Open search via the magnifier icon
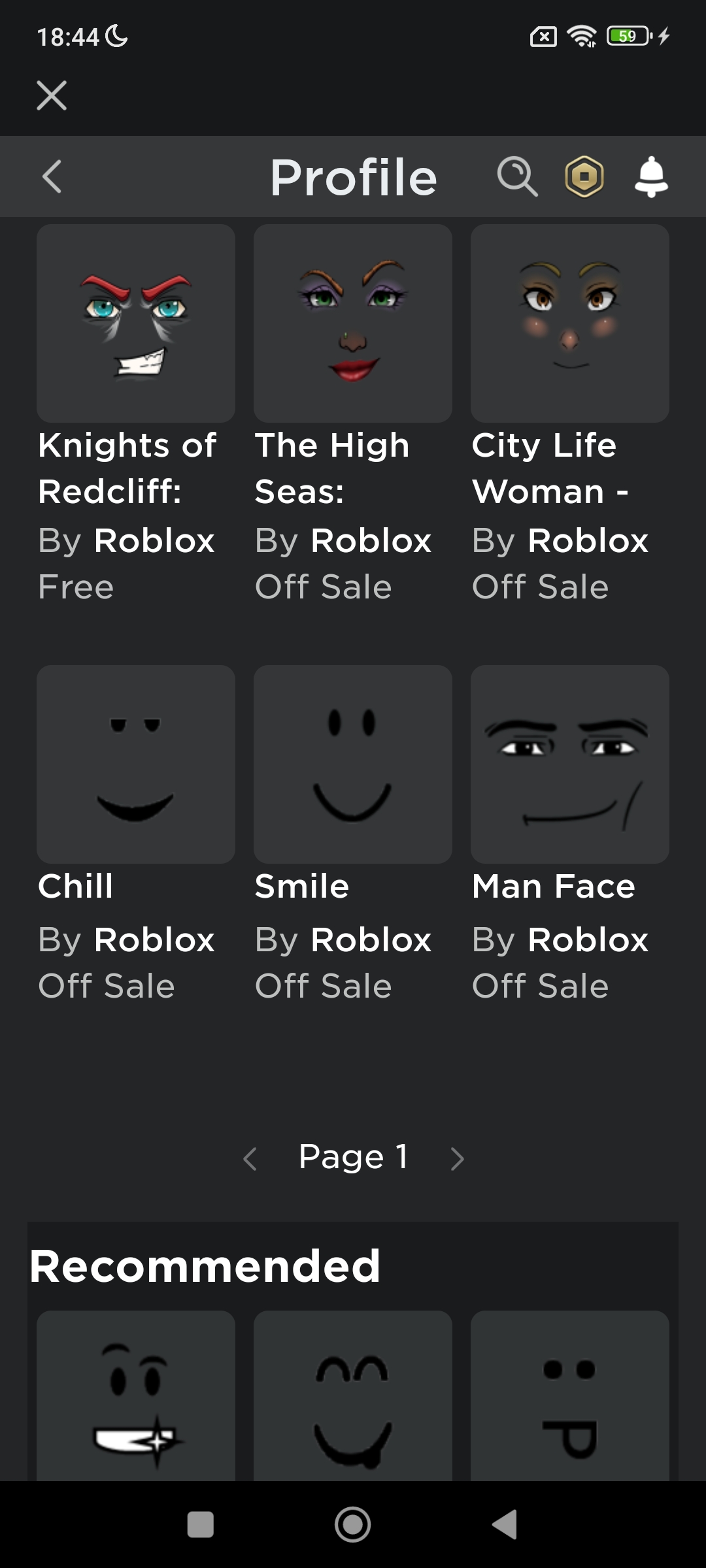 [517, 176]
